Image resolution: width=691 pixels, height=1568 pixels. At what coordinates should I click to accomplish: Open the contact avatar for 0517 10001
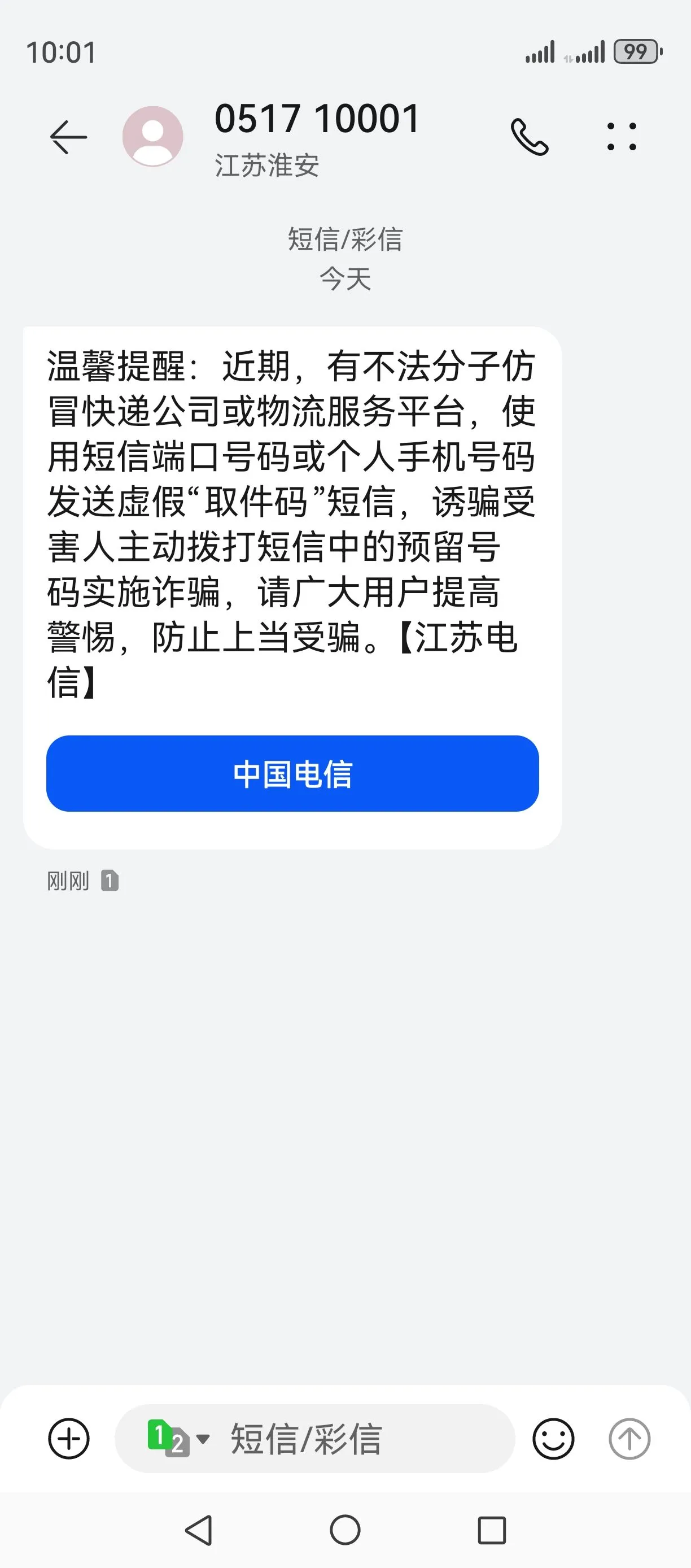tap(152, 136)
